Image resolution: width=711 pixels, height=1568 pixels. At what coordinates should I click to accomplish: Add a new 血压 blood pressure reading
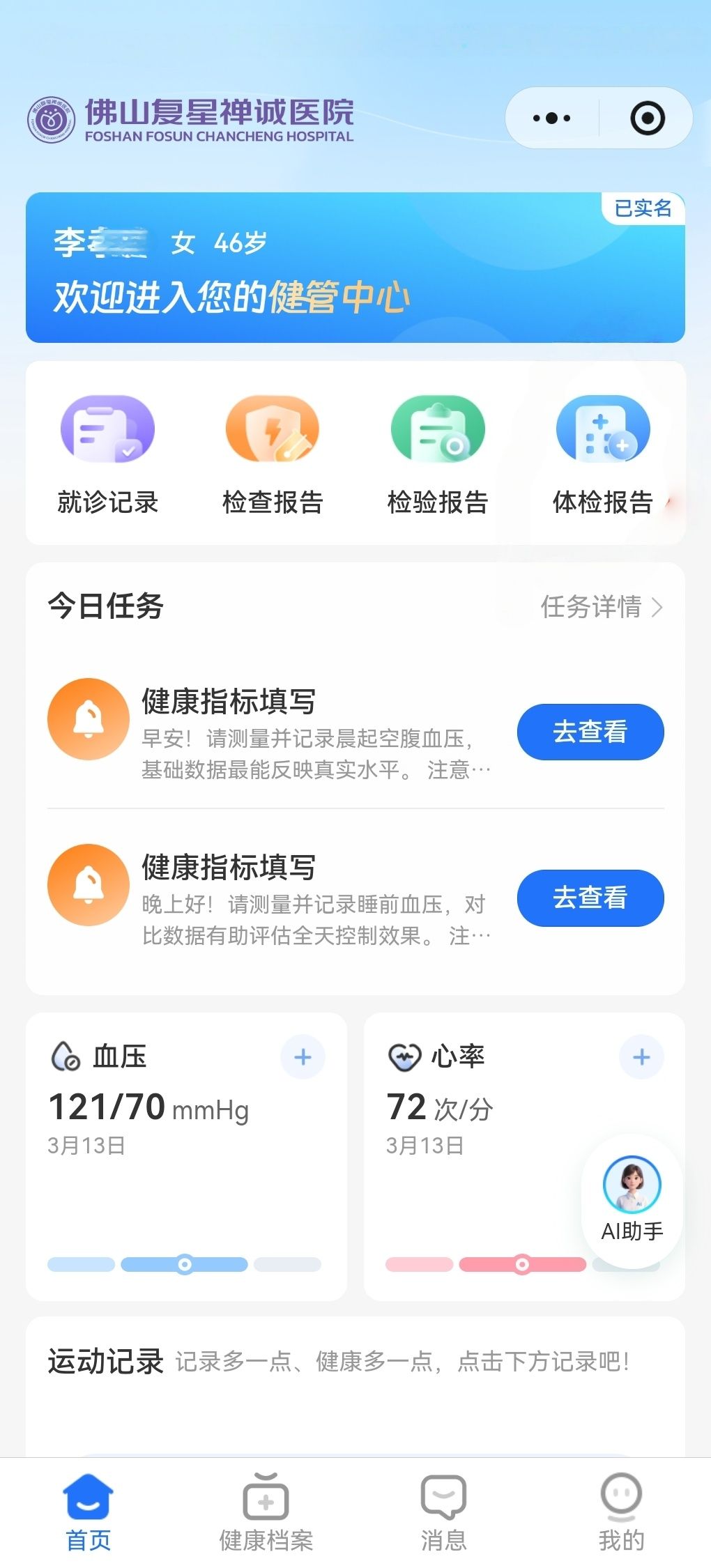pyautogui.click(x=303, y=1057)
